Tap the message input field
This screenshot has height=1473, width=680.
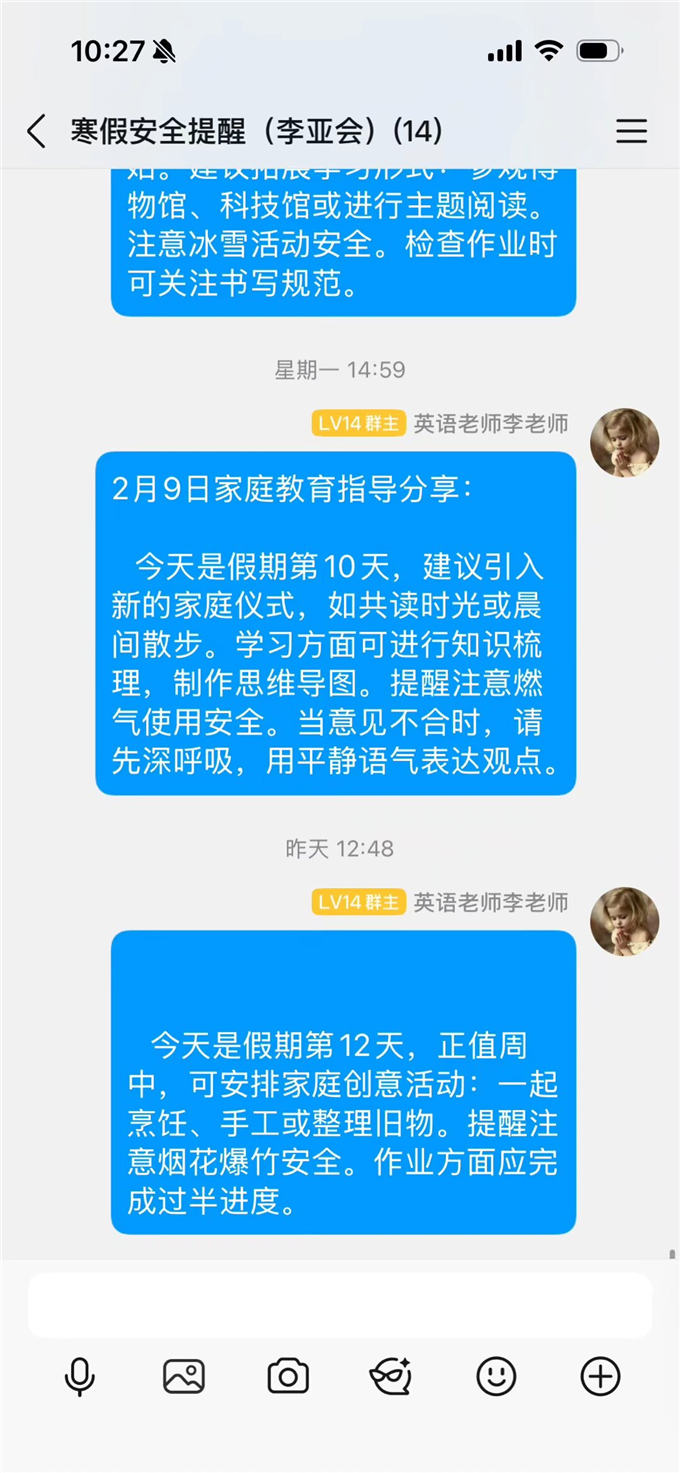(340, 1305)
